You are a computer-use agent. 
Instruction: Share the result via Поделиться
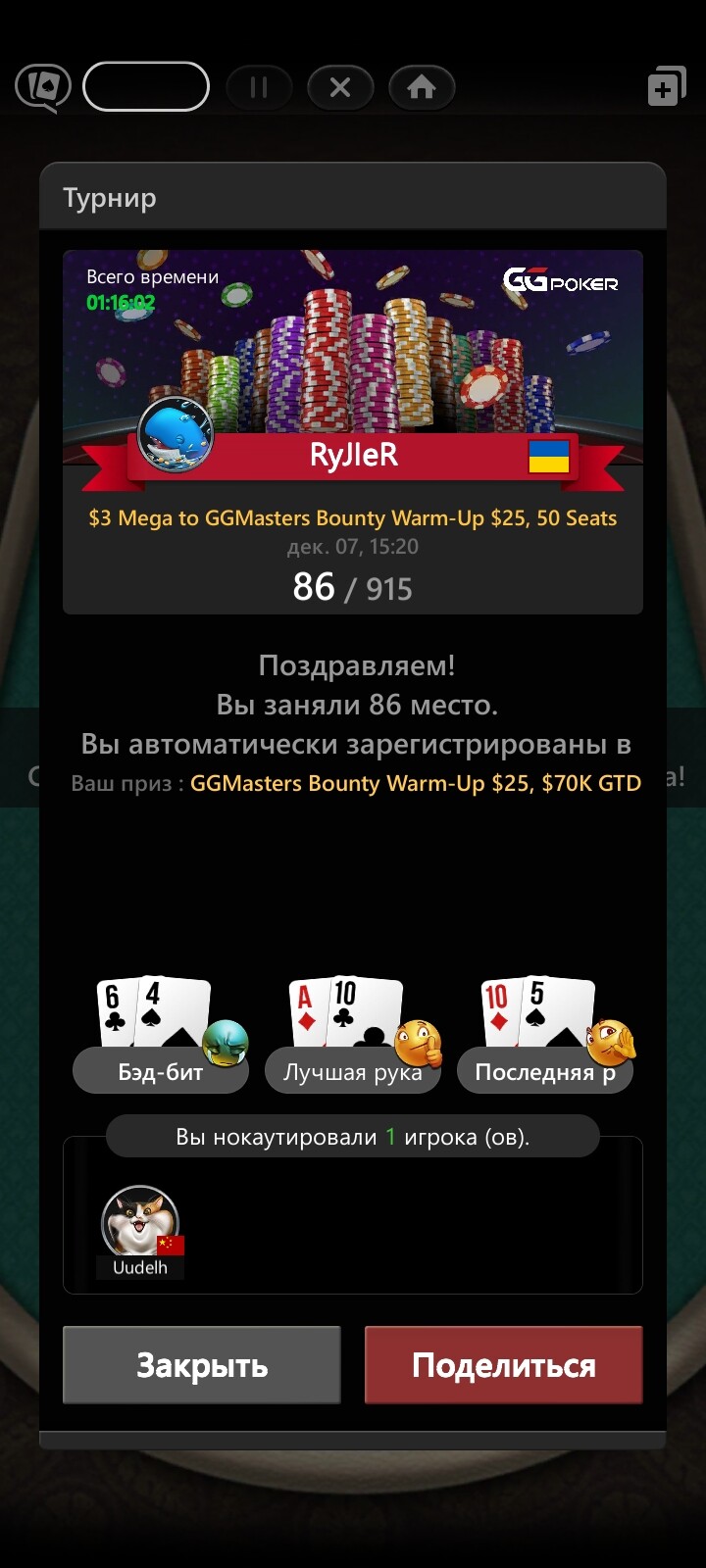click(504, 1365)
